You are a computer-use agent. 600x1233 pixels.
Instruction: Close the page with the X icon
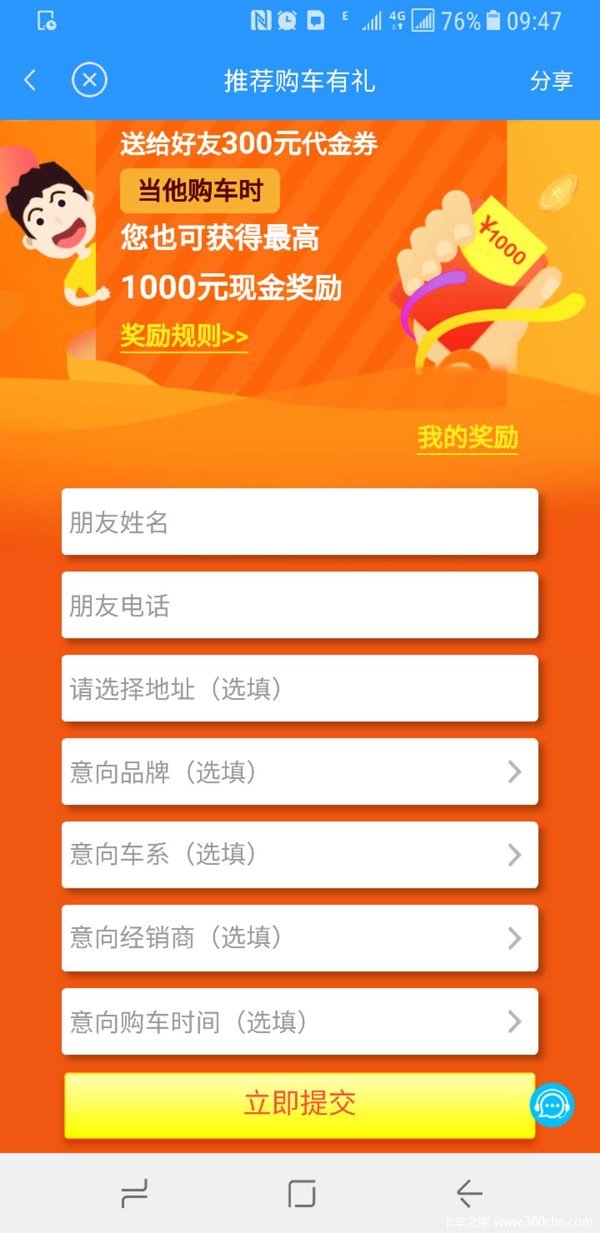[89, 80]
